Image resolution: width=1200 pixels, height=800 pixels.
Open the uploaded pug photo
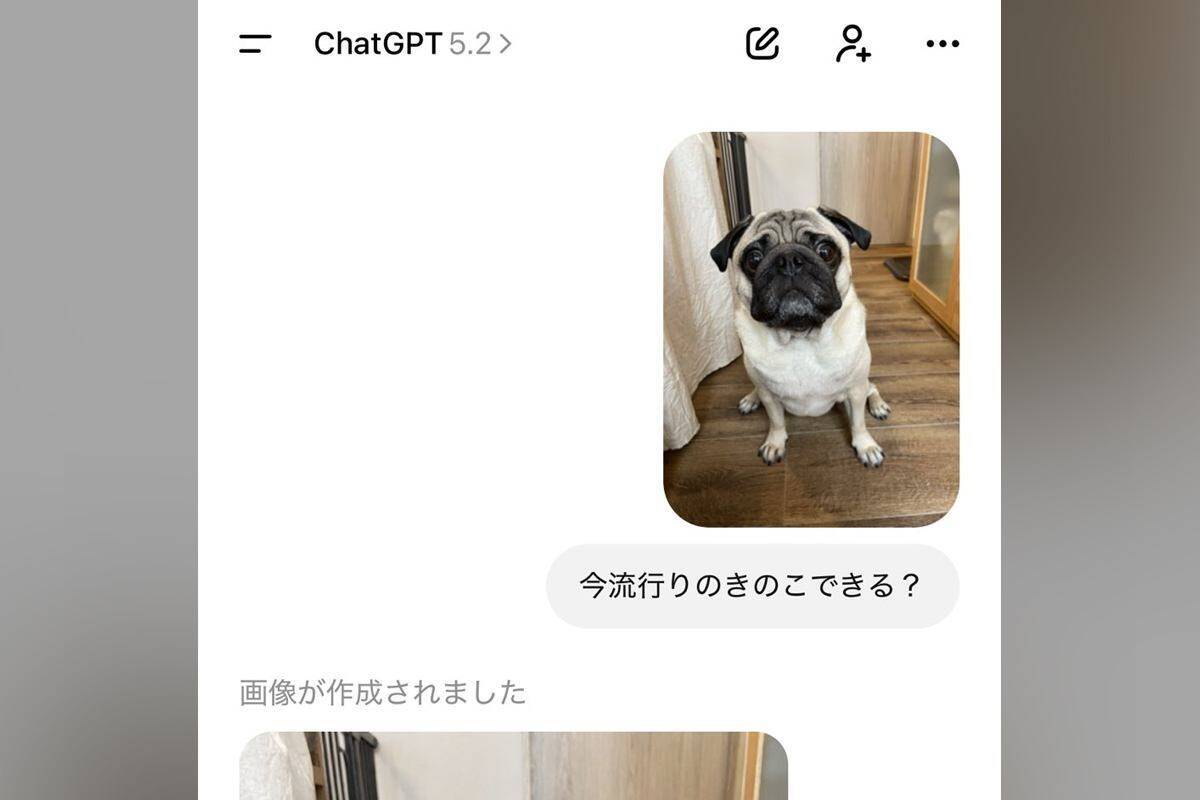pos(811,329)
